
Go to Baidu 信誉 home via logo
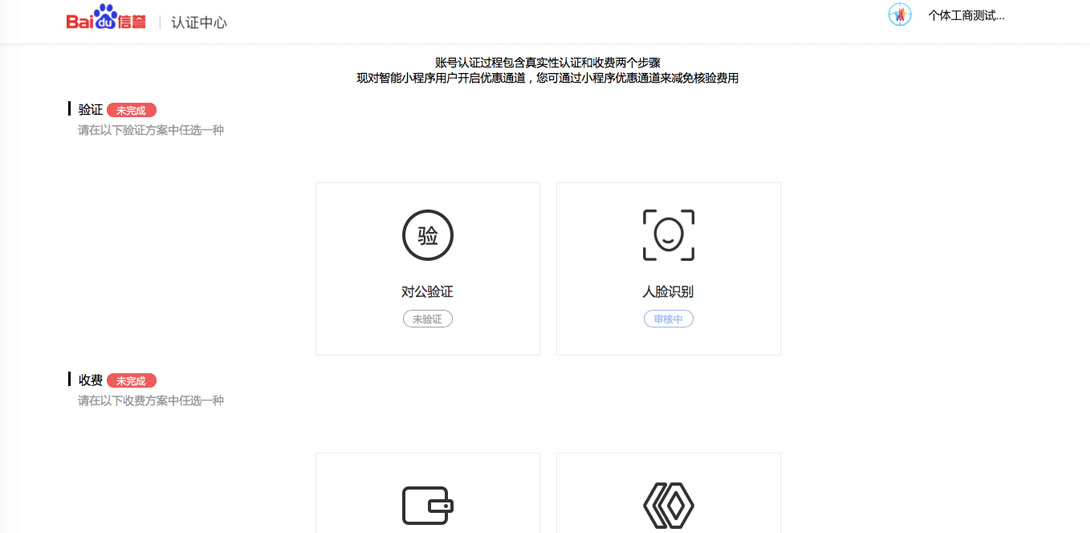click(106, 20)
